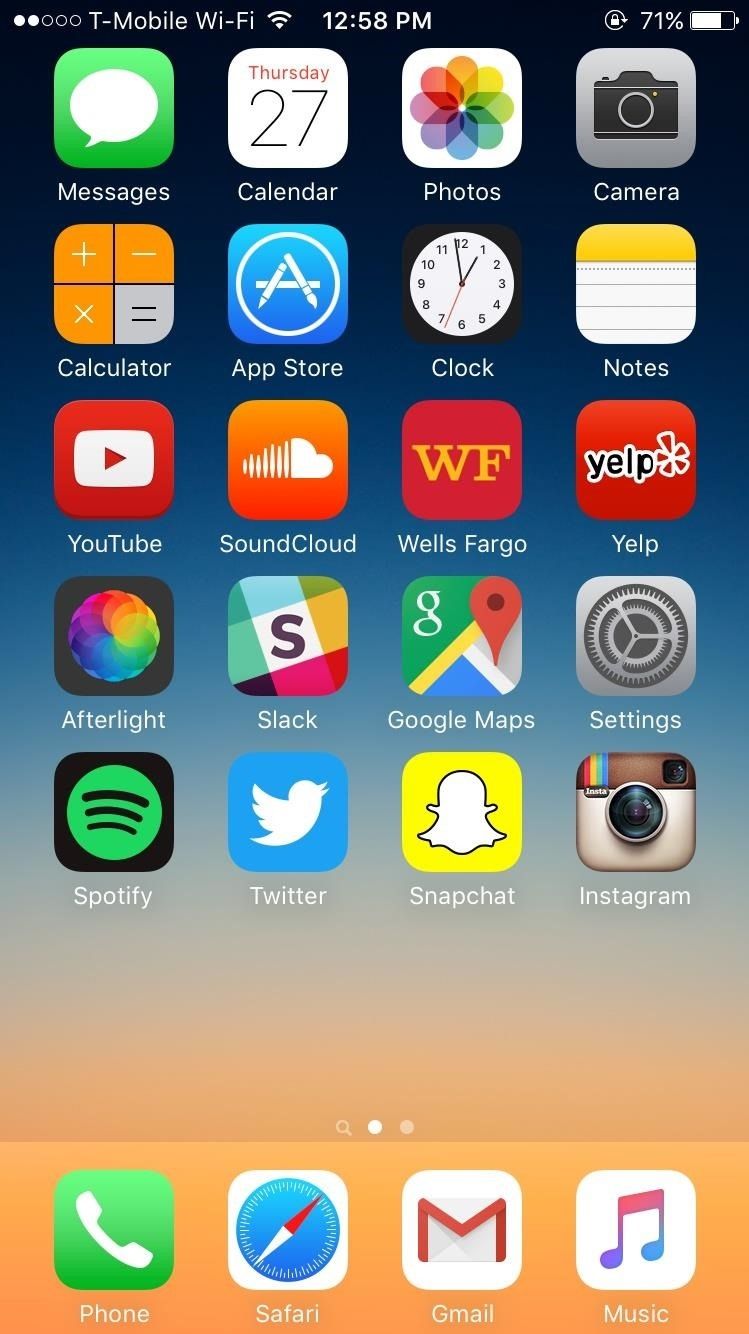Screen dimensions: 749x1334
Task: Launch YouTube
Action: click(x=113, y=460)
